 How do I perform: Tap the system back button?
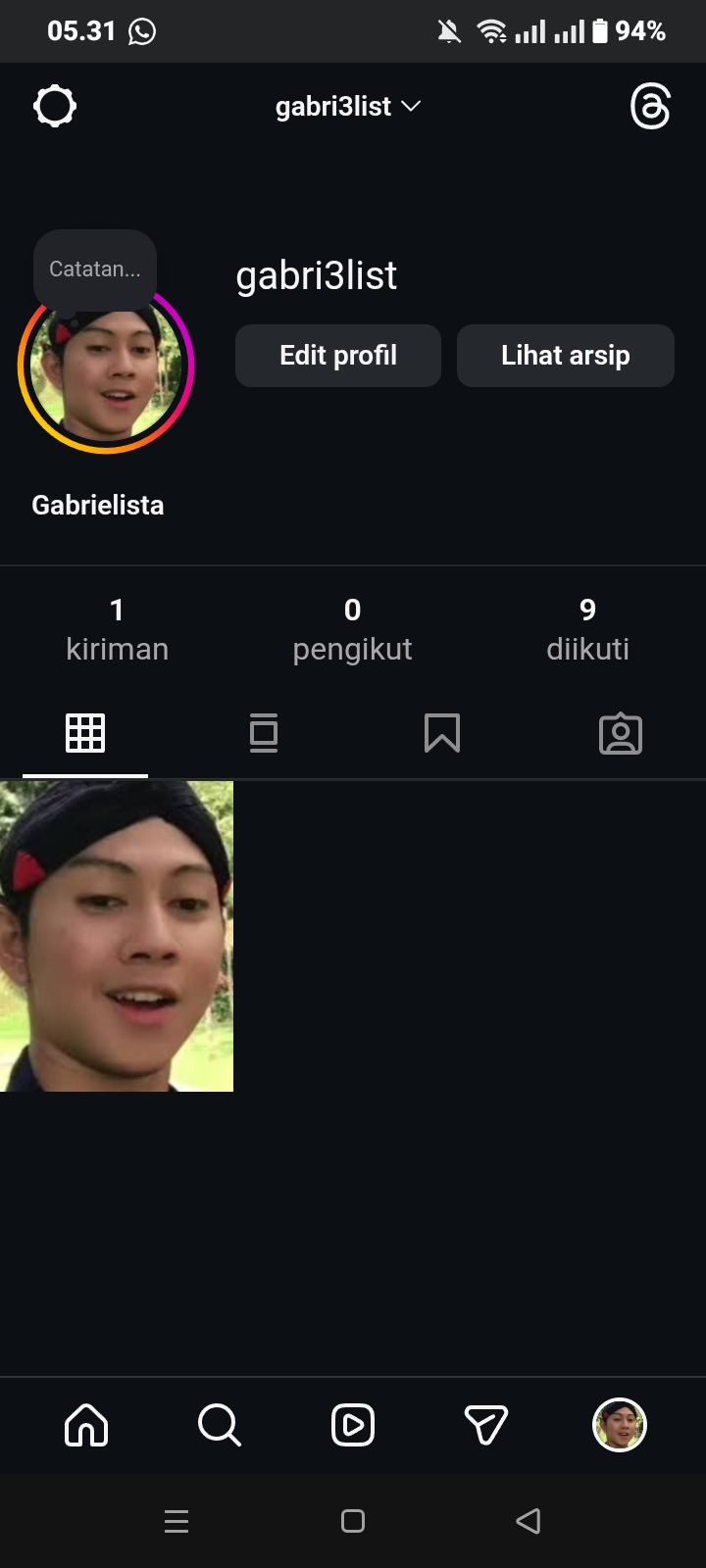pos(529,1521)
